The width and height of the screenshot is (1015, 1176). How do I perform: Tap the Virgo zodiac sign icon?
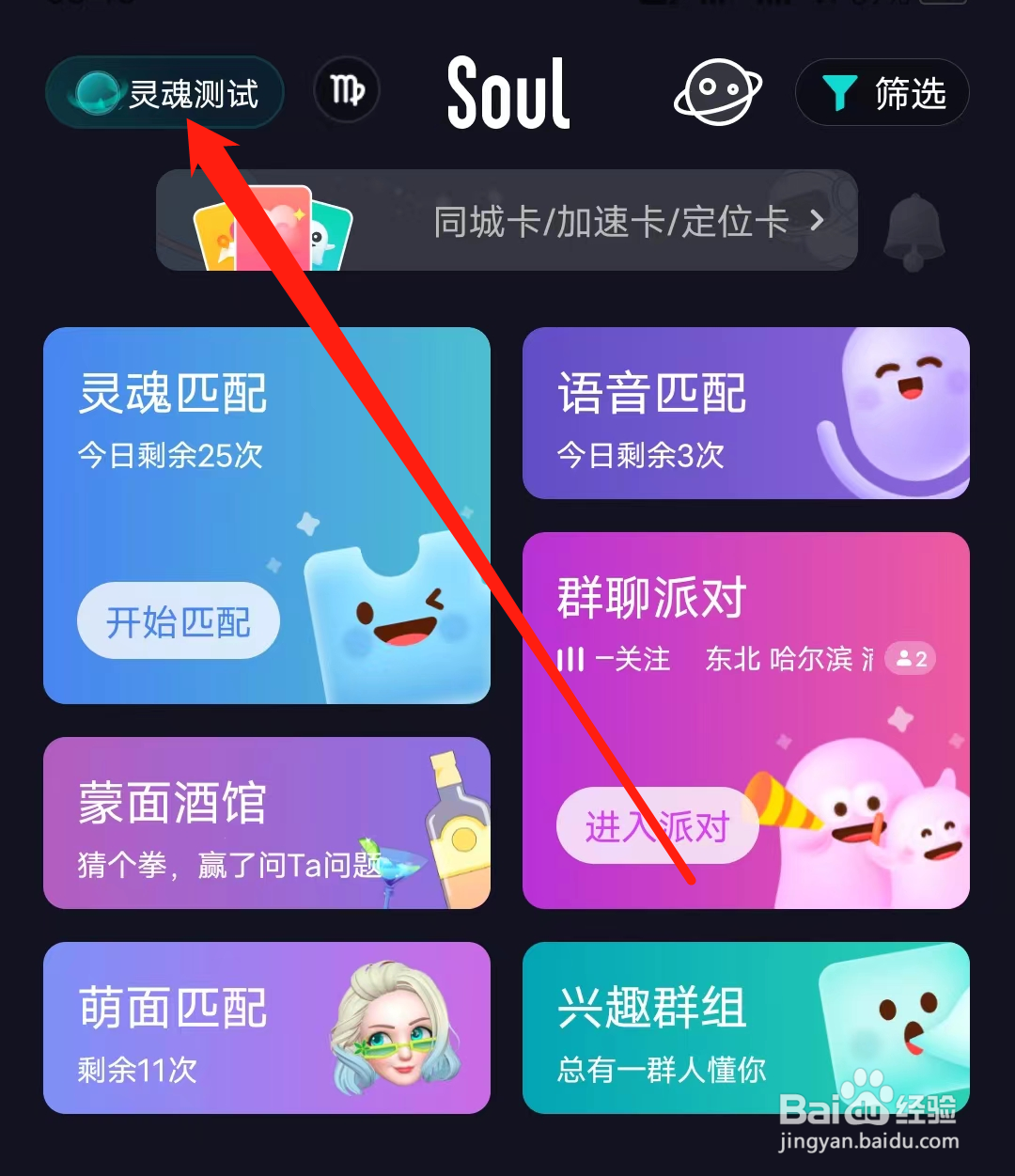[x=346, y=89]
